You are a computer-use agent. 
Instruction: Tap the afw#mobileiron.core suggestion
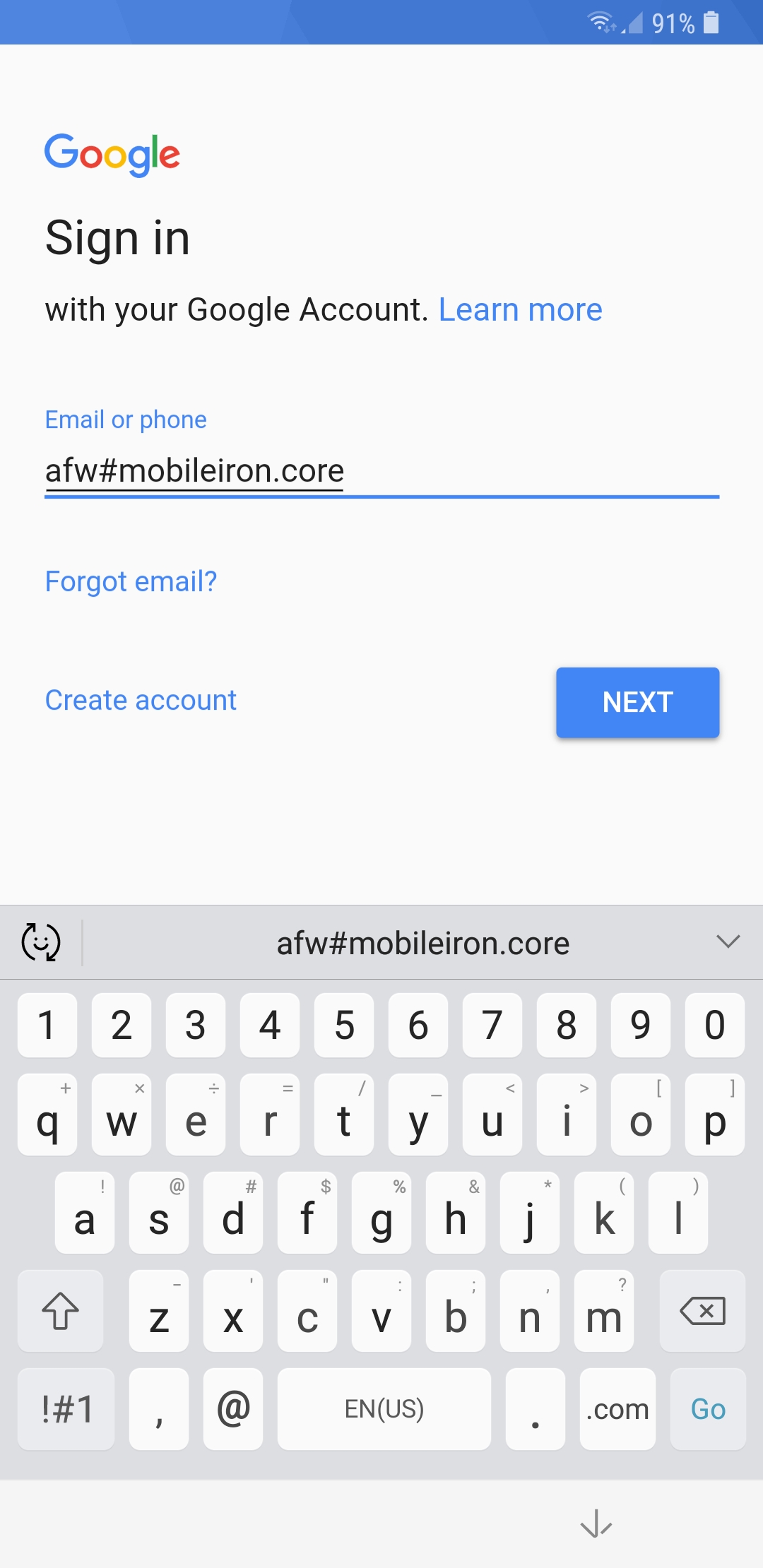coord(422,942)
